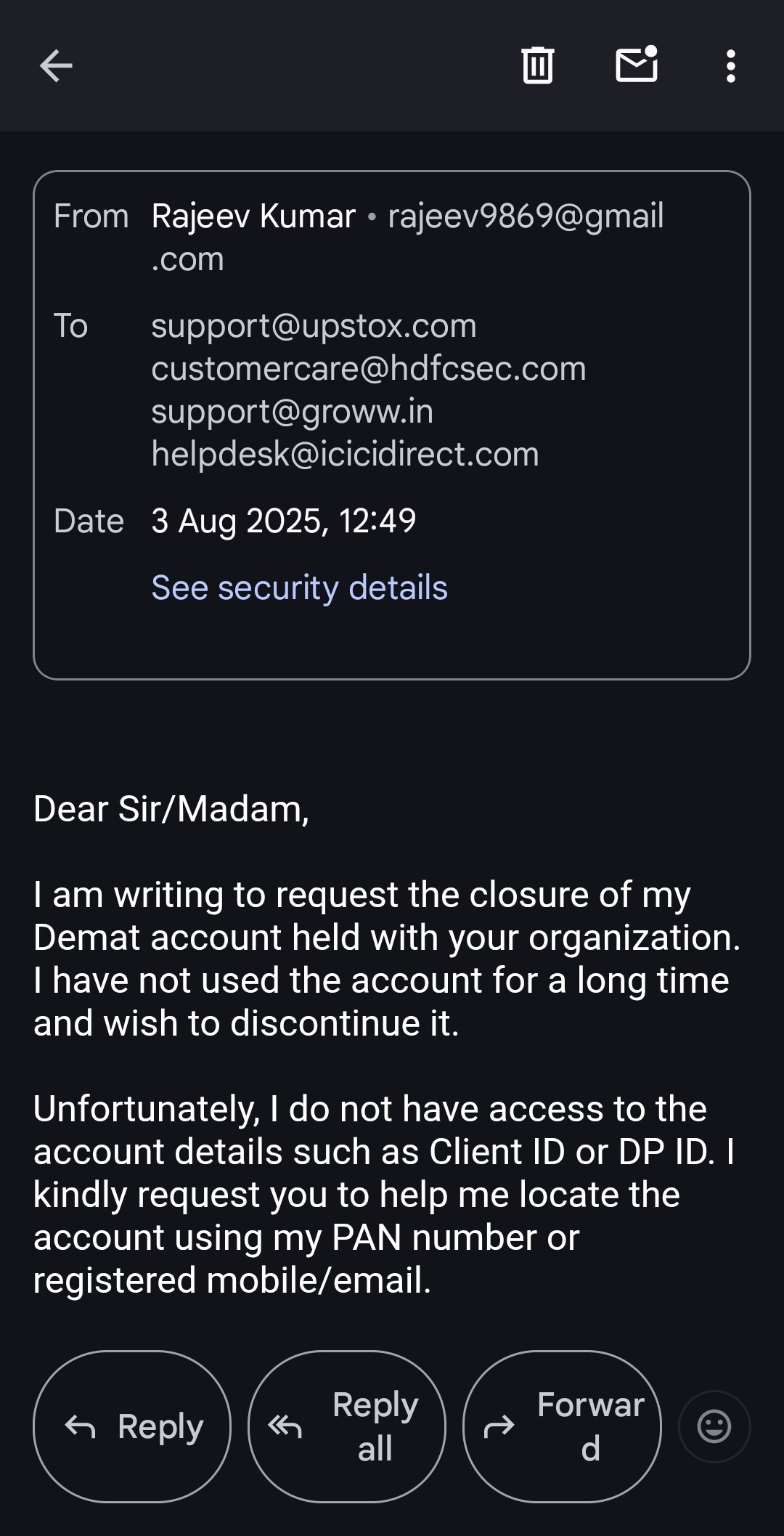The image size is (784, 1536).
Task: Delete this email with the trash icon
Action: [538, 65]
